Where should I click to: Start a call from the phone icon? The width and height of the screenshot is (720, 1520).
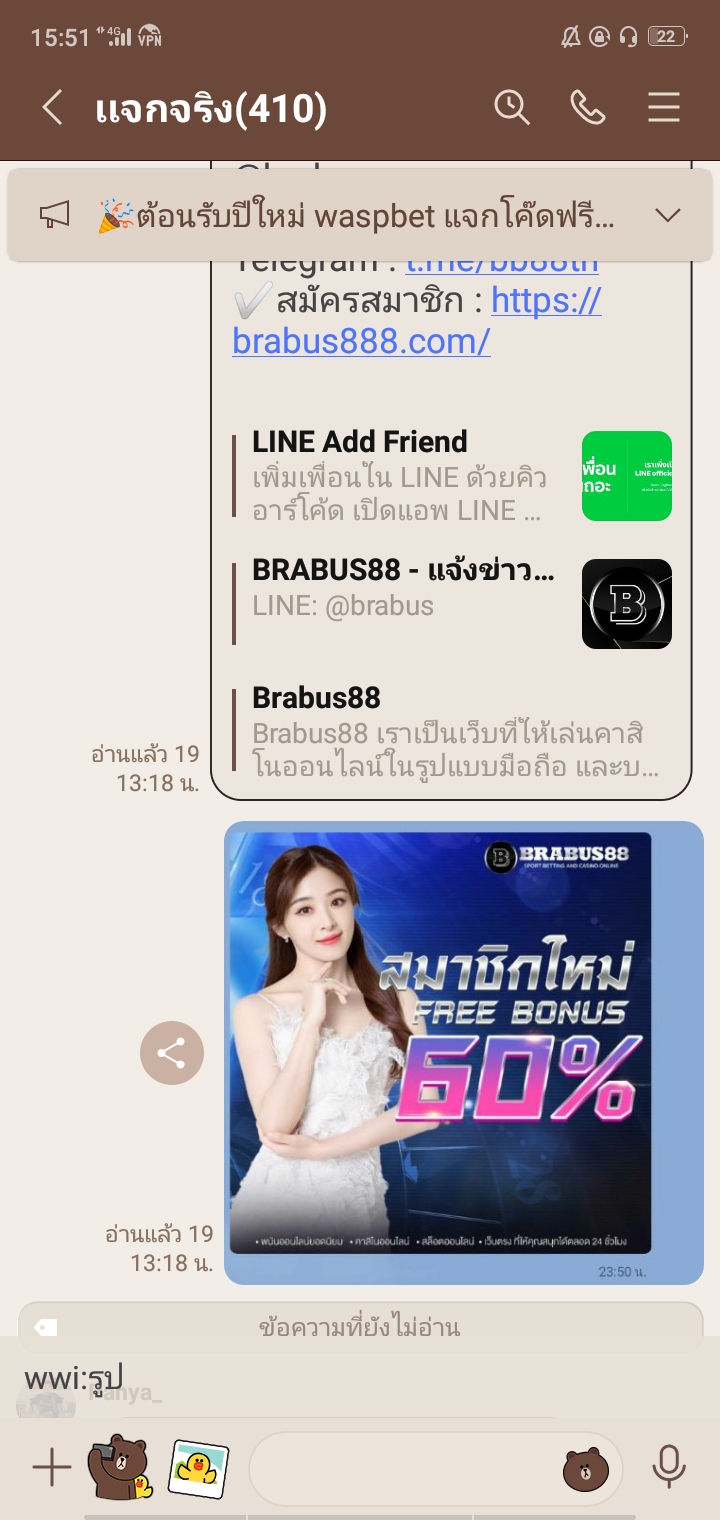(587, 107)
